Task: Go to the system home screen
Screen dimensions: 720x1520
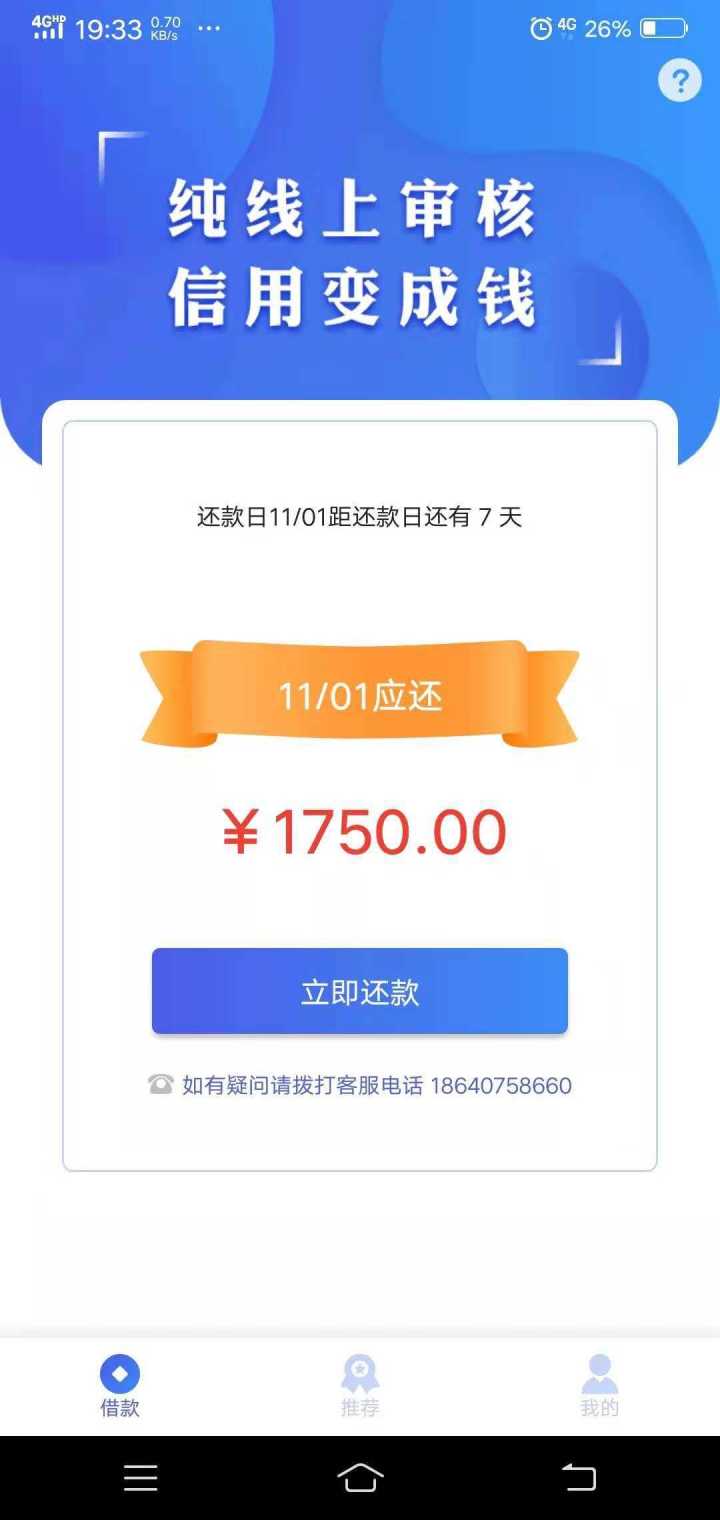Action: pos(360,1477)
